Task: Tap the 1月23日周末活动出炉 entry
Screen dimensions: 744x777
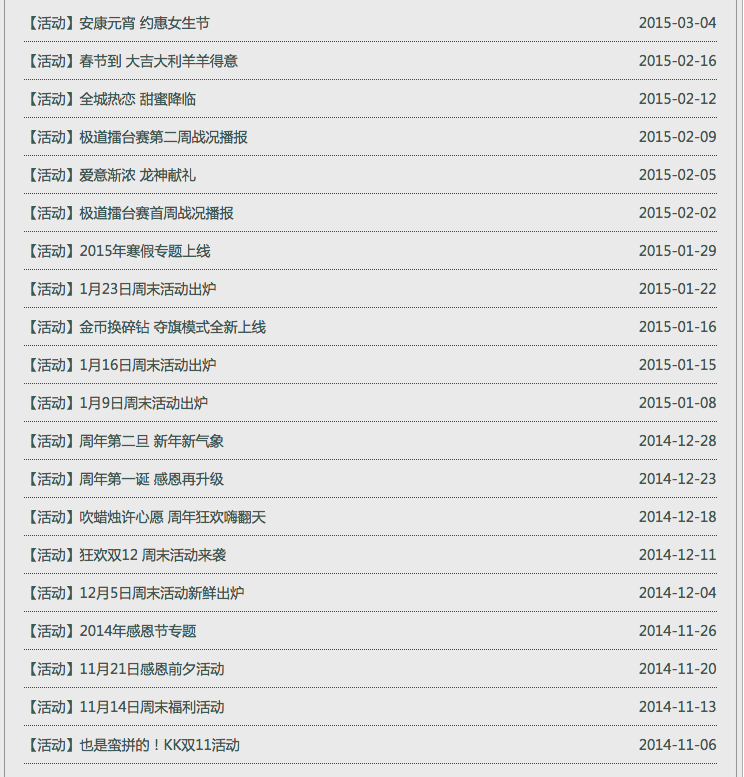Action: click(147, 289)
